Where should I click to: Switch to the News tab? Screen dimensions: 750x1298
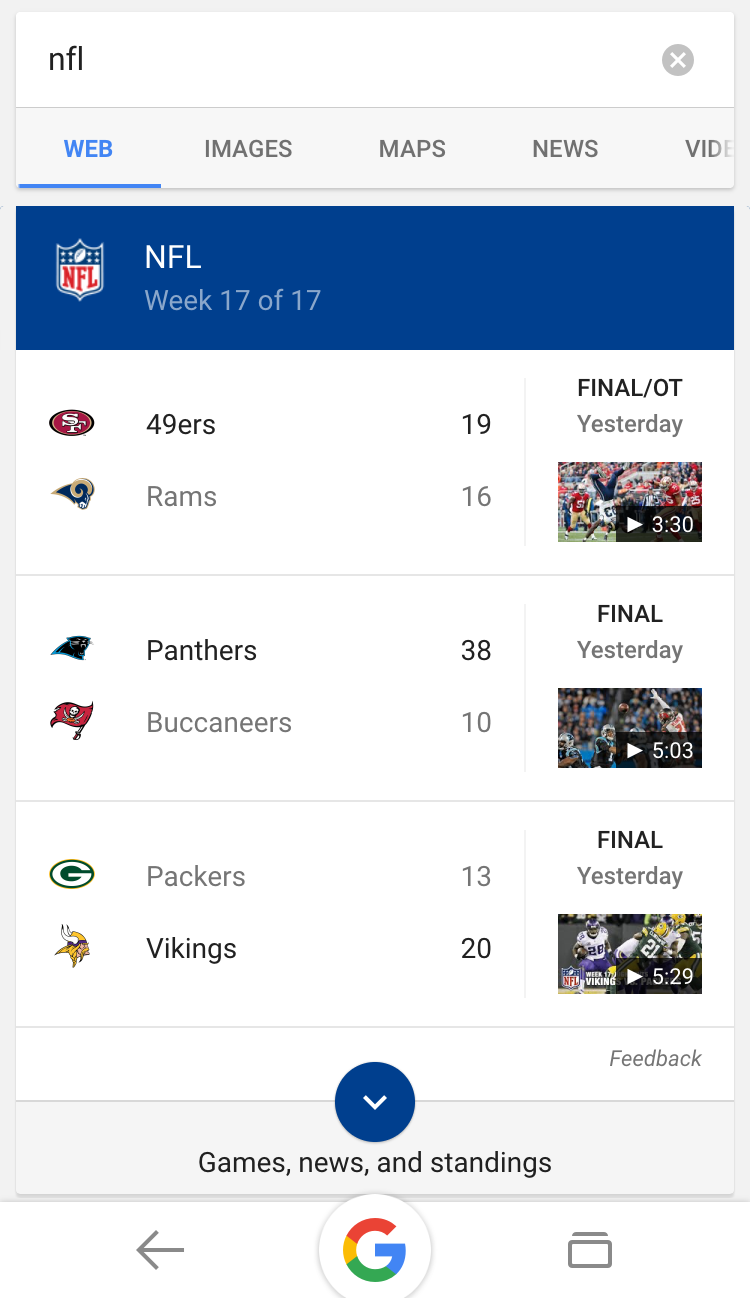tap(565, 149)
